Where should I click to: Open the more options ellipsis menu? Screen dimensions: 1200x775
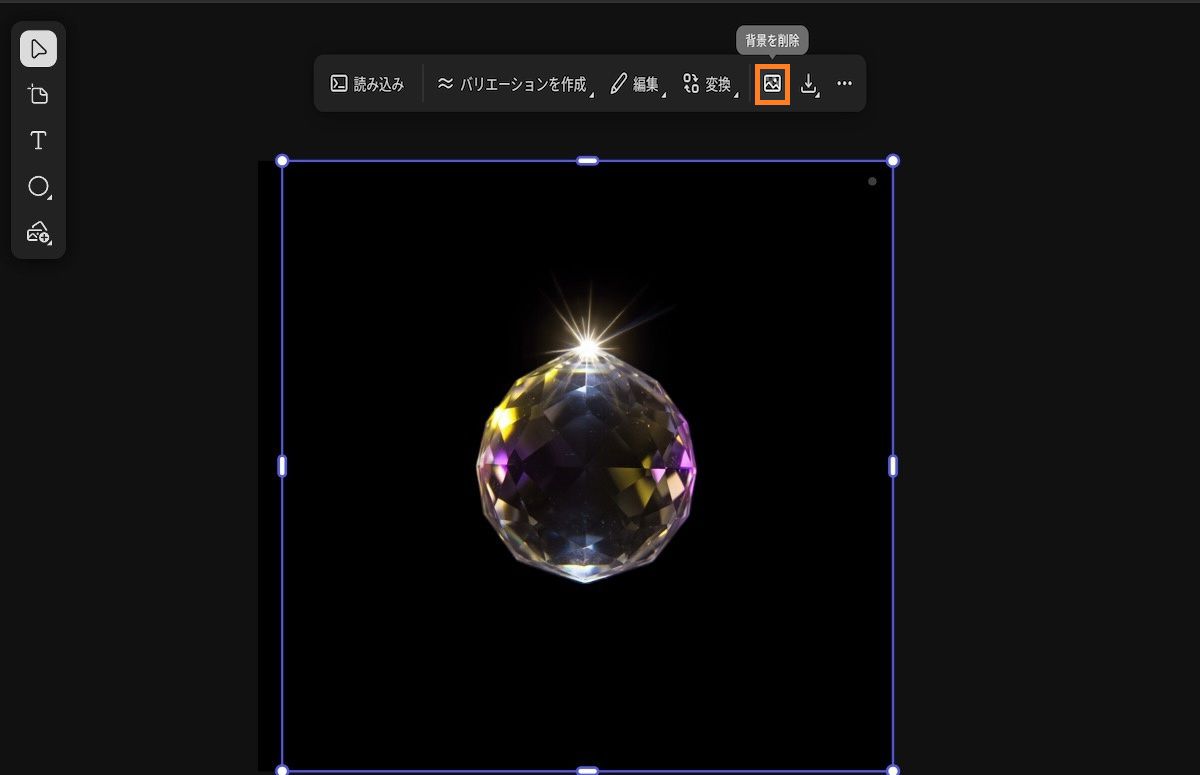[844, 84]
